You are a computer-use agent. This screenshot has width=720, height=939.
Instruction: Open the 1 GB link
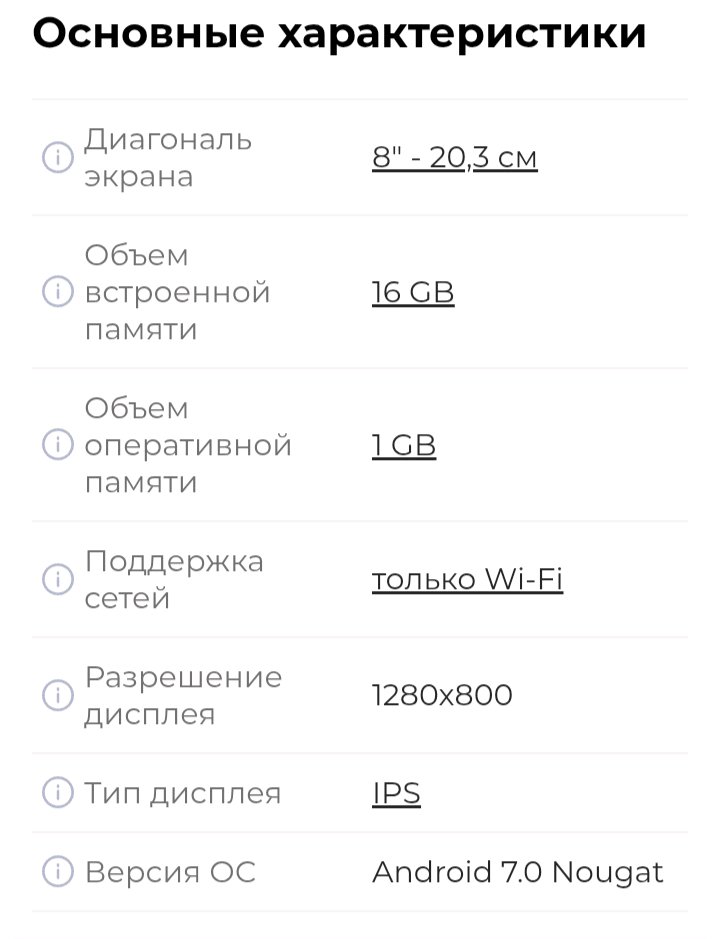point(404,445)
